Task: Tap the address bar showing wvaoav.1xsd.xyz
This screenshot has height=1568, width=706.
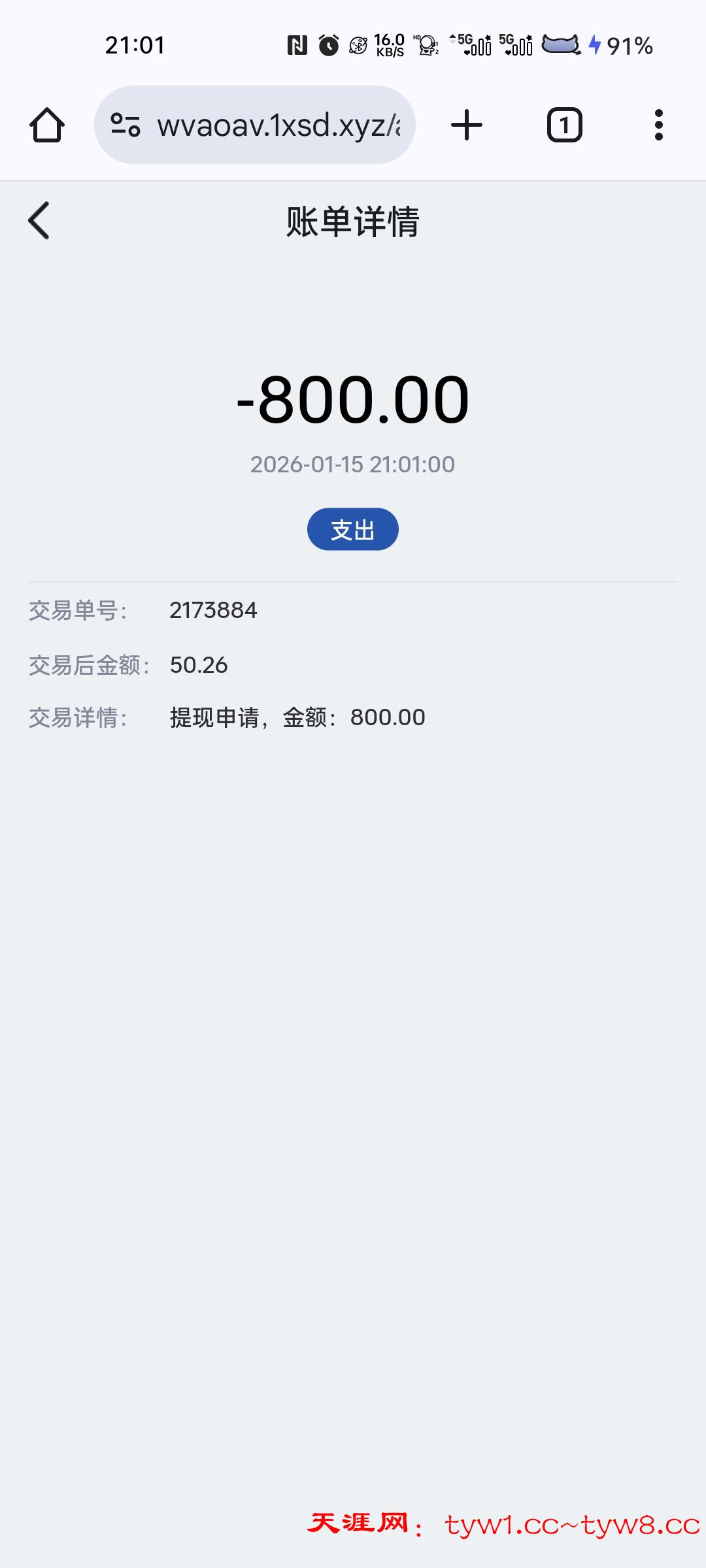Action: tap(278, 125)
